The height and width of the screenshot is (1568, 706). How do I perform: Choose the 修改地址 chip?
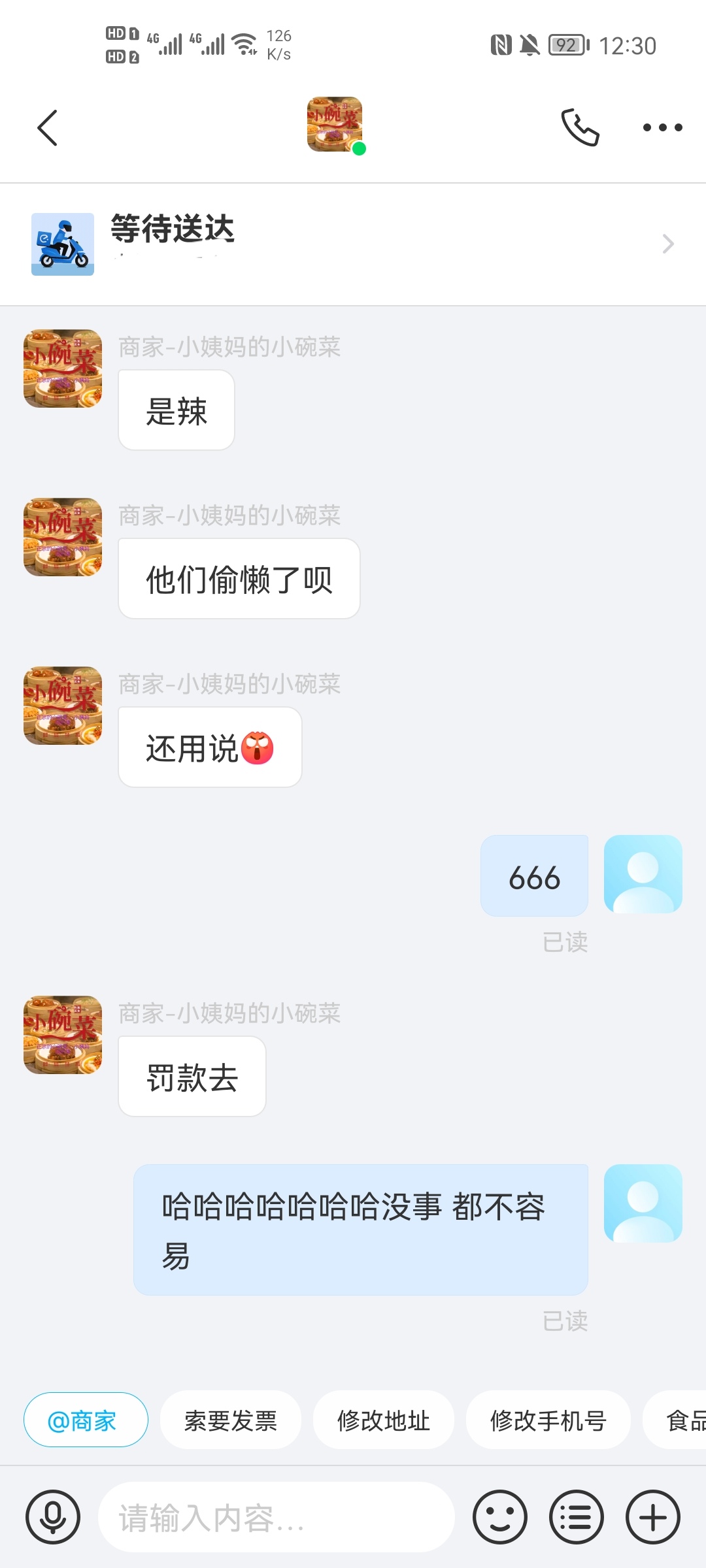click(383, 1420)
